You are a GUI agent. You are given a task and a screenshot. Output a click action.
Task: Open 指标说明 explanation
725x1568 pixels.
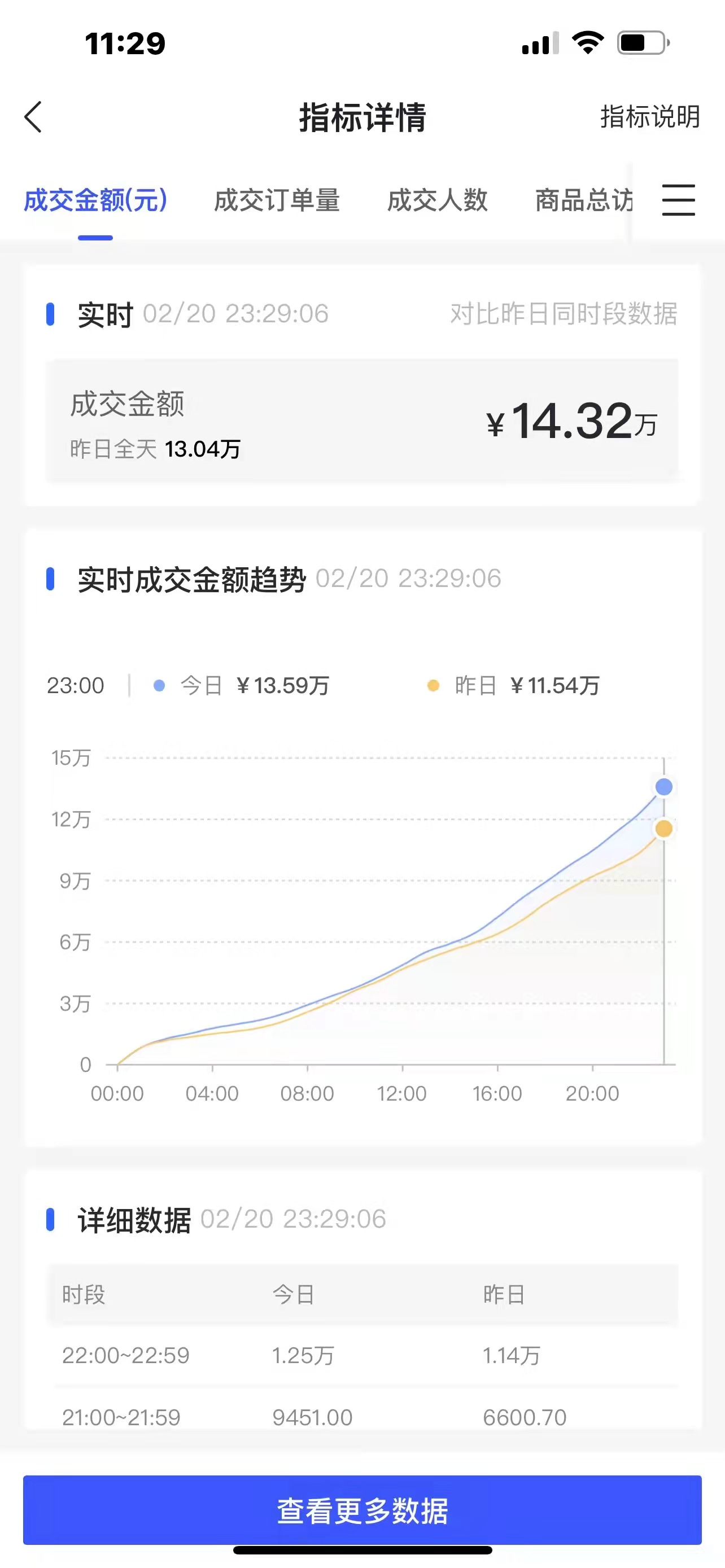click(x=649, y=117)
